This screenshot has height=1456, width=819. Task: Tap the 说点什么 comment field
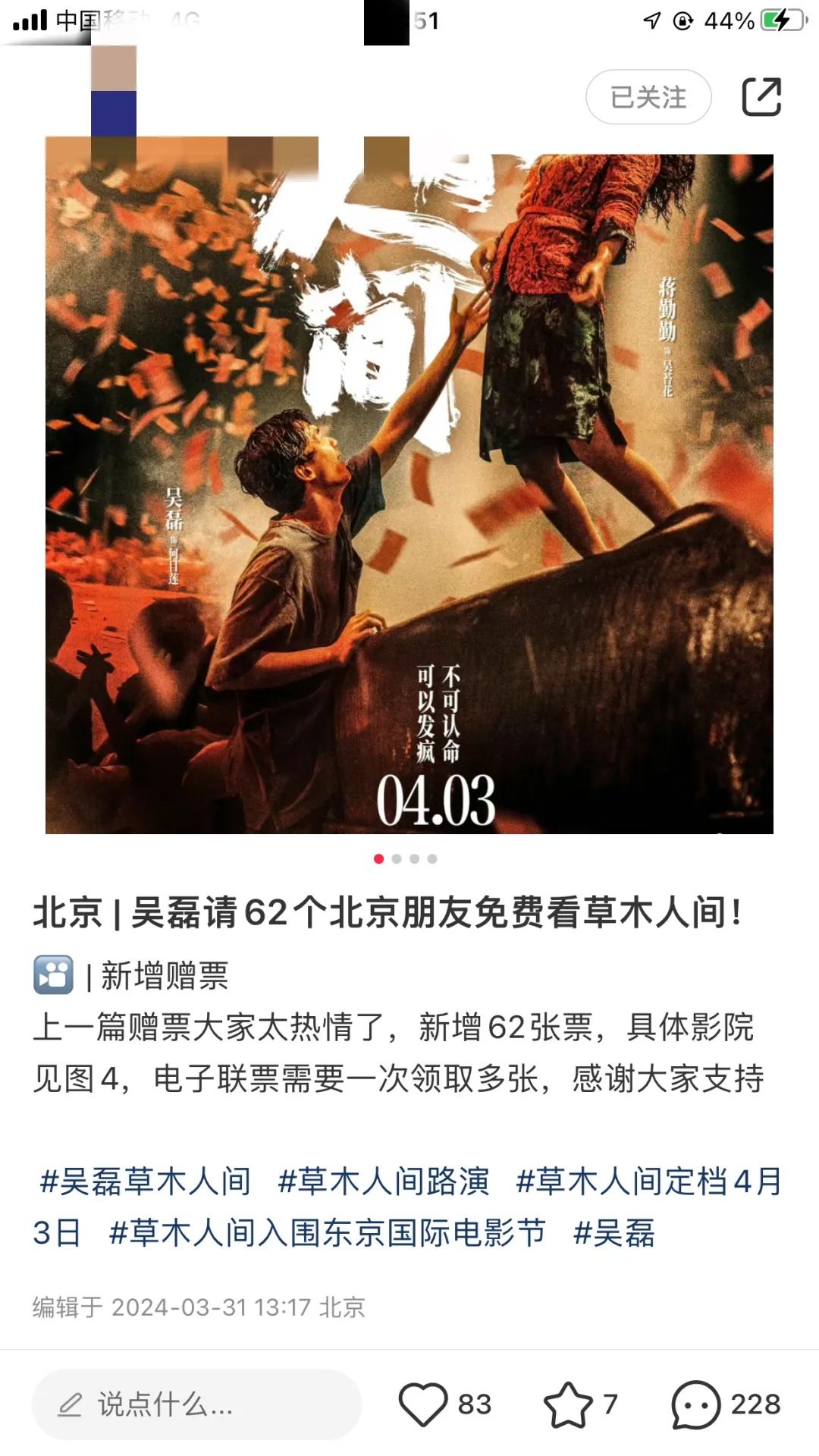click(196, 1404)
